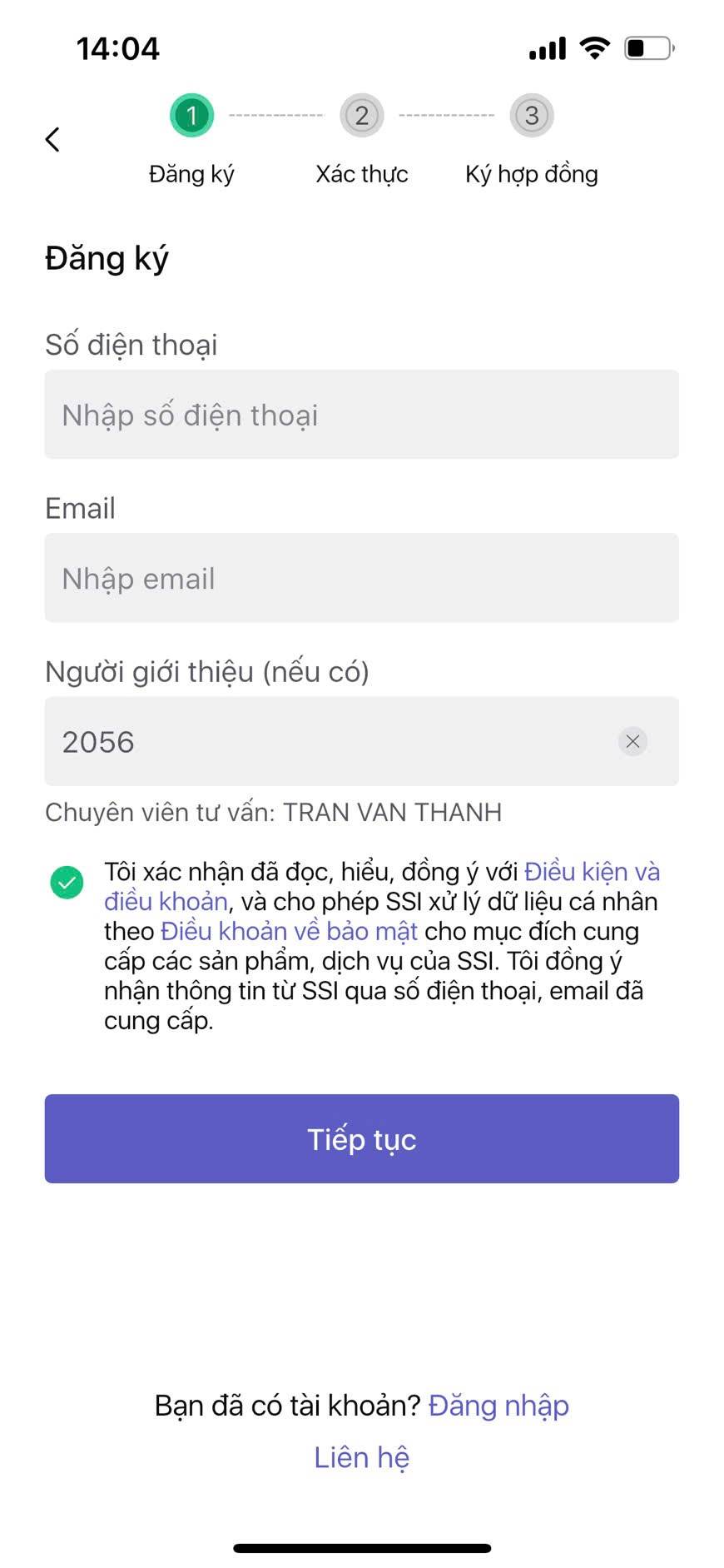Tap the battery indicator

tap(648, 47)
